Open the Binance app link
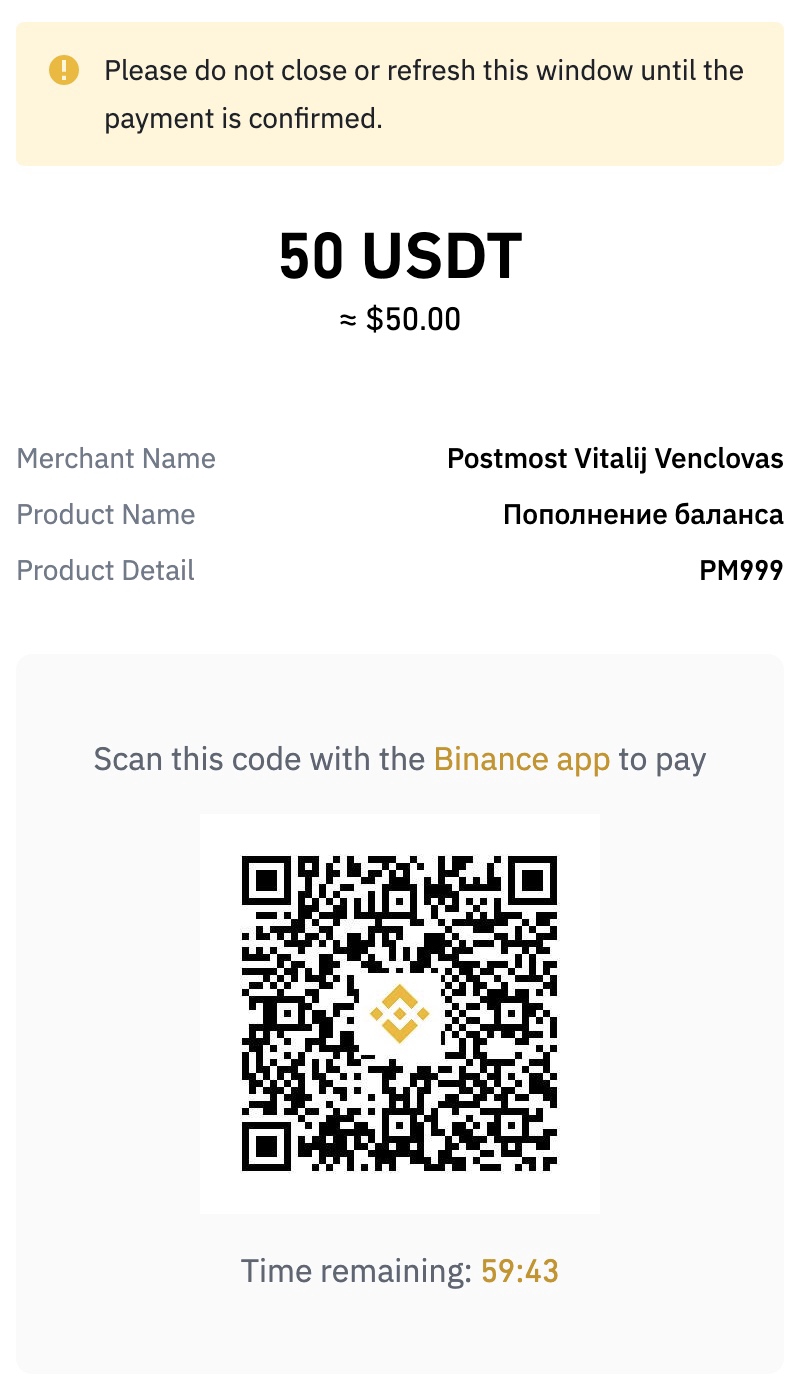 click(521, 760)
